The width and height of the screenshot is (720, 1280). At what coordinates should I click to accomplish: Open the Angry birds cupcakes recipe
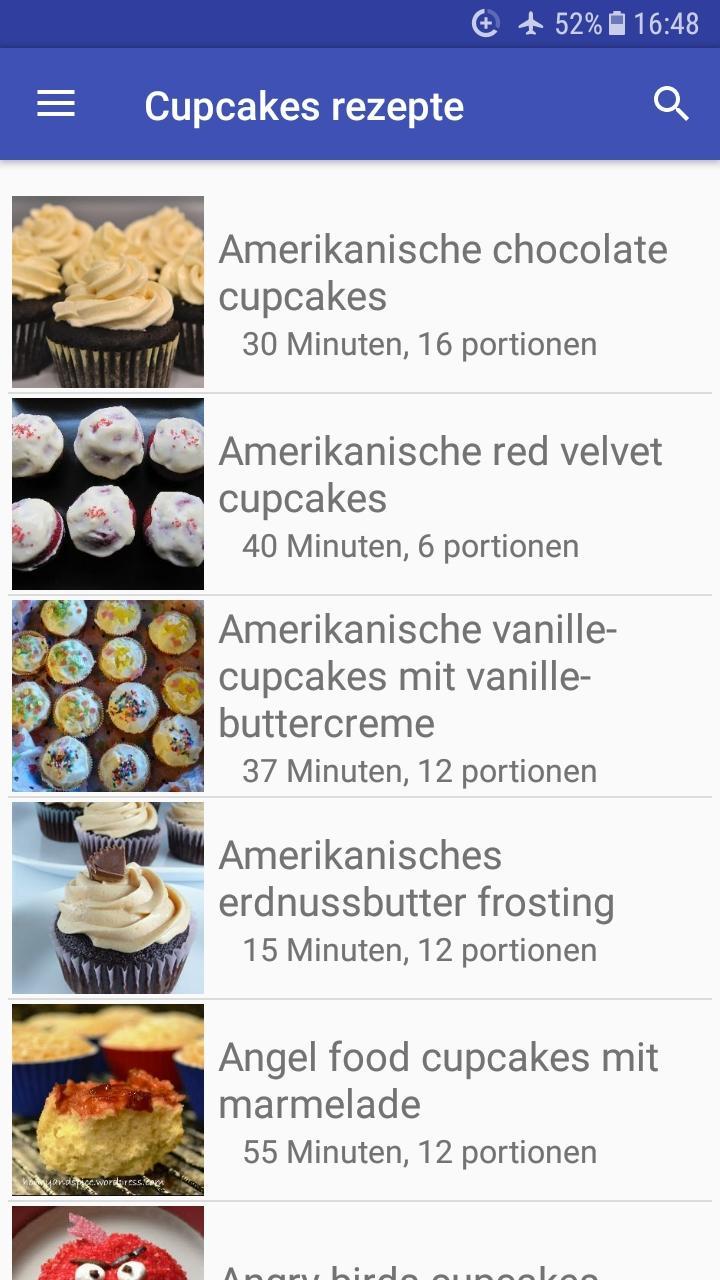360,1242
